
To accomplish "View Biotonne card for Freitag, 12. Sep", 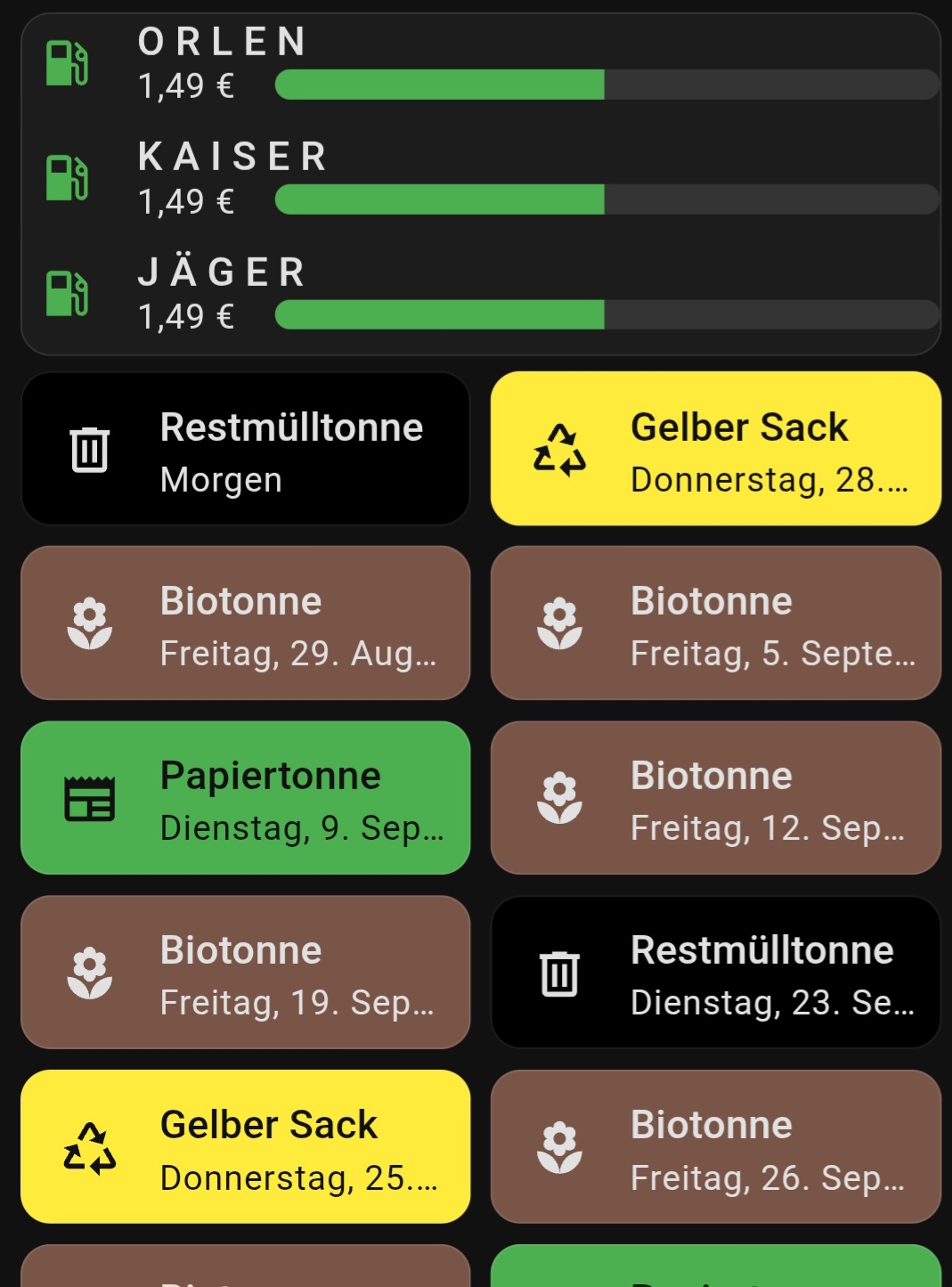I will pos(716,798).
